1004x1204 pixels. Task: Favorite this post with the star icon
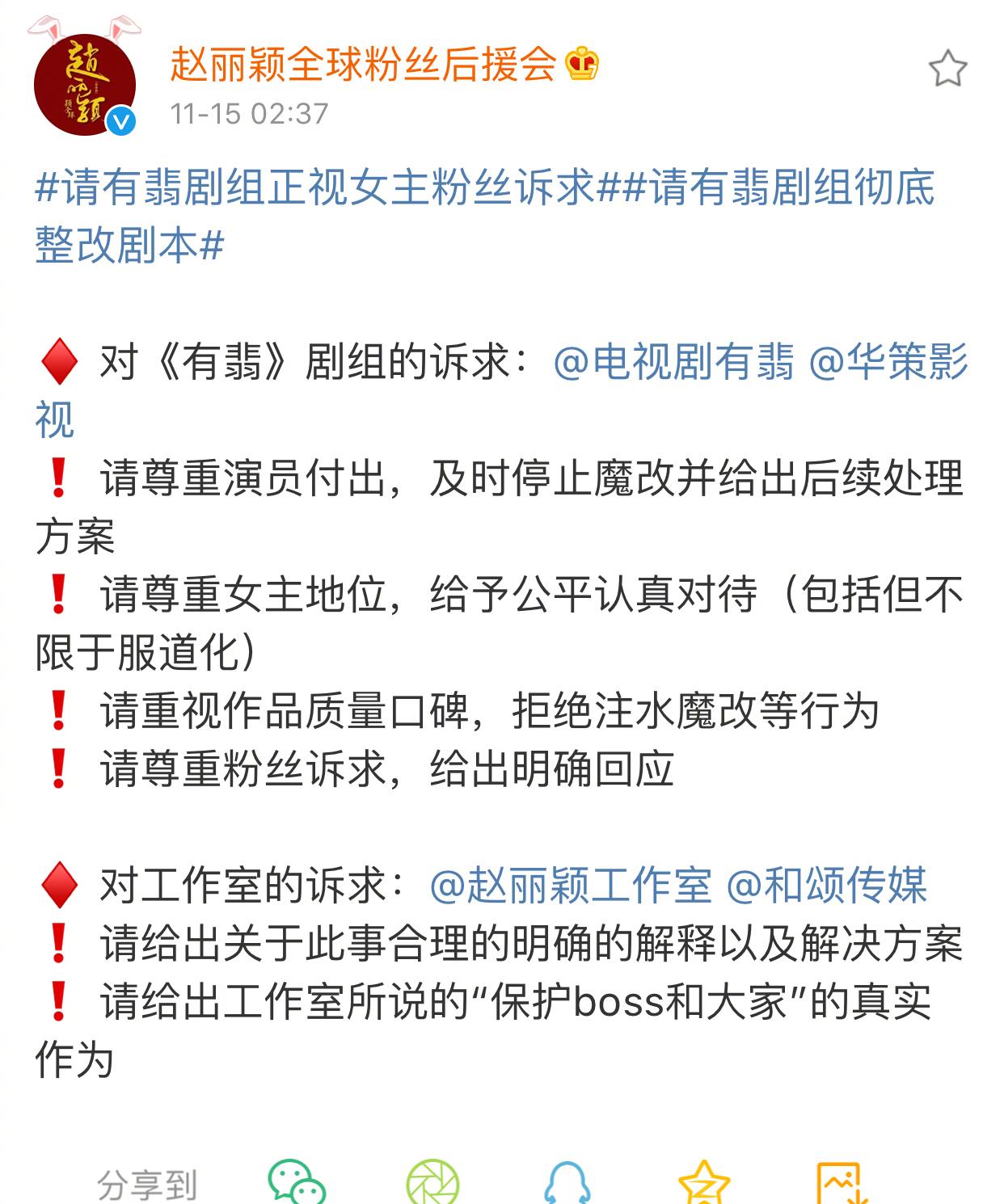[x=947, y=69]
